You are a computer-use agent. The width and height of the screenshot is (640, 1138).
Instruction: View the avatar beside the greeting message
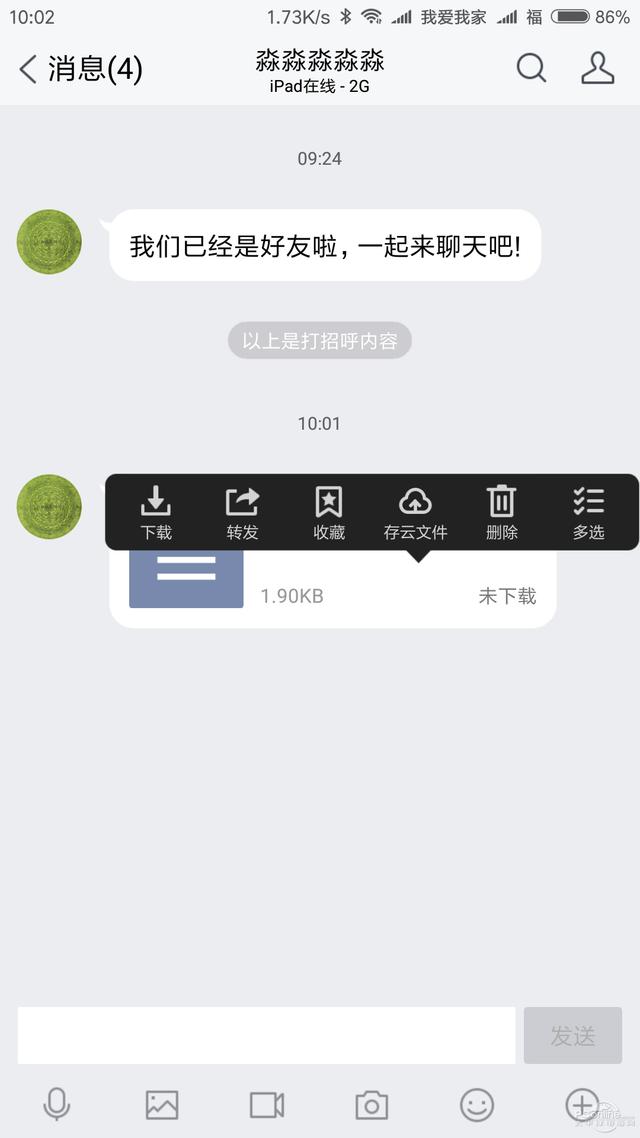coord(50,242)
